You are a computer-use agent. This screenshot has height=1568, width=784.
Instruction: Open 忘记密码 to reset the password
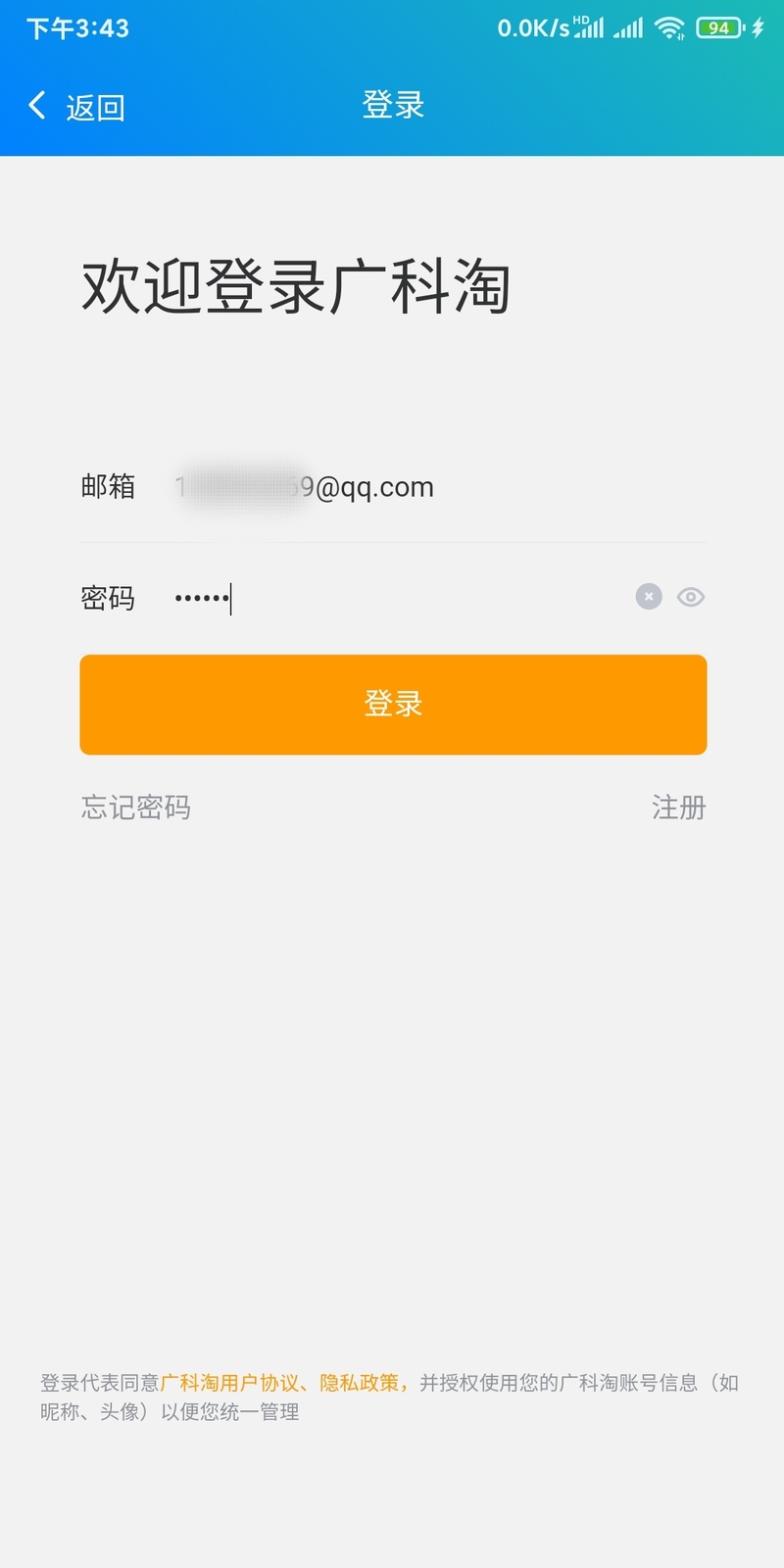coord(136,808)
